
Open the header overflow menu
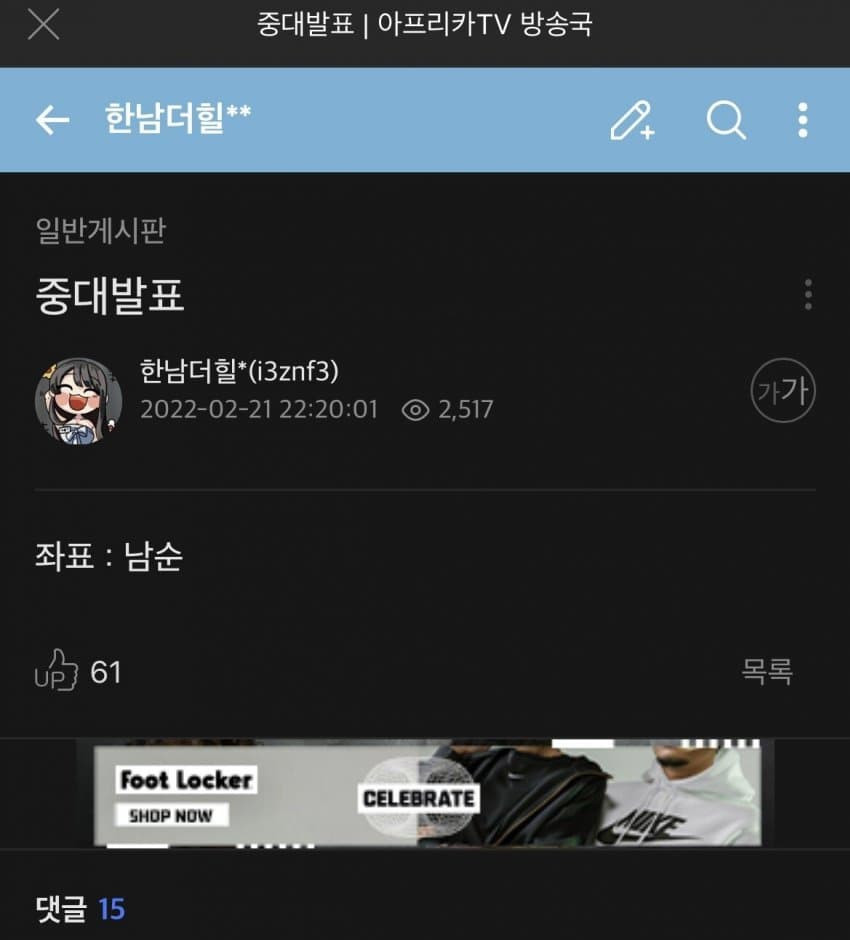click(x=802, y=121)
